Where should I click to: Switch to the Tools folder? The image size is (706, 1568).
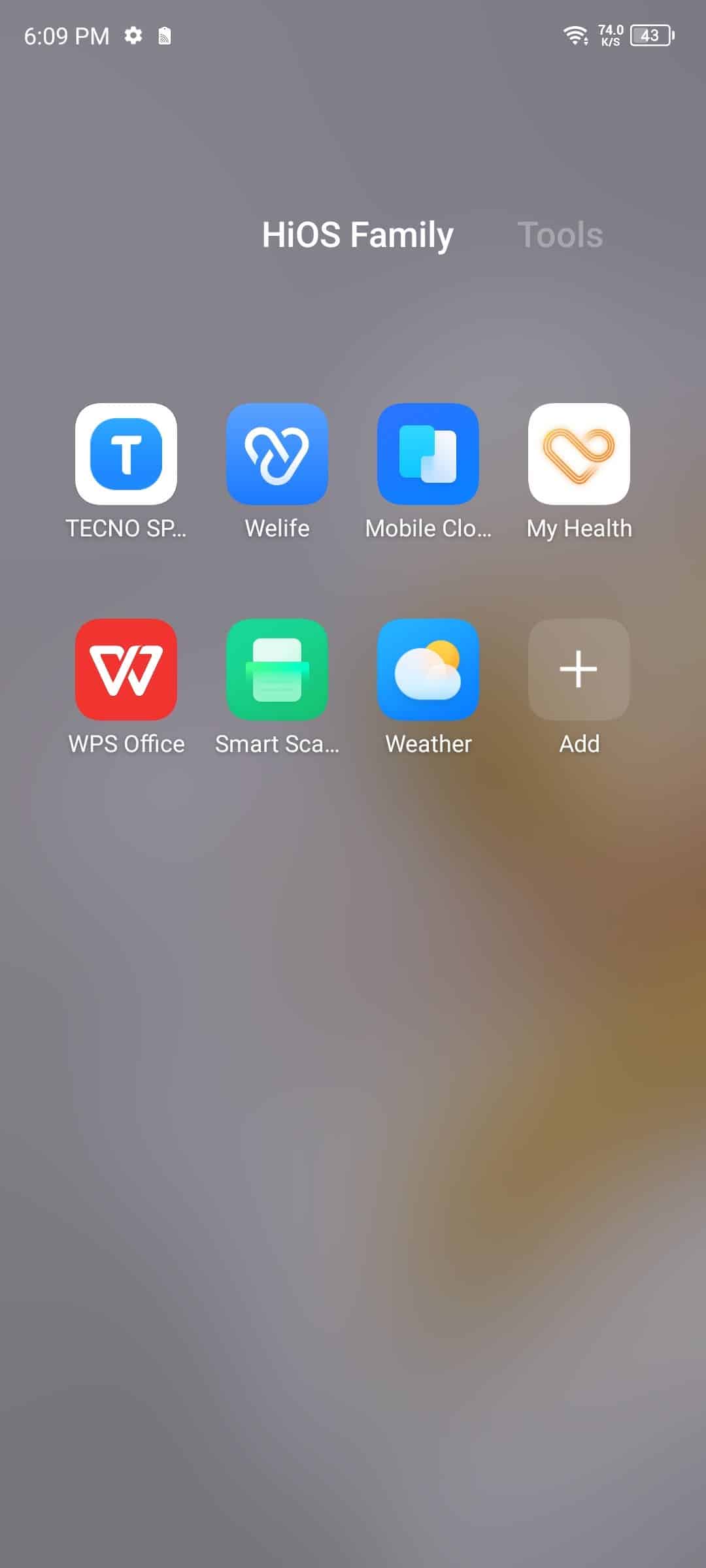click(560, 235)
